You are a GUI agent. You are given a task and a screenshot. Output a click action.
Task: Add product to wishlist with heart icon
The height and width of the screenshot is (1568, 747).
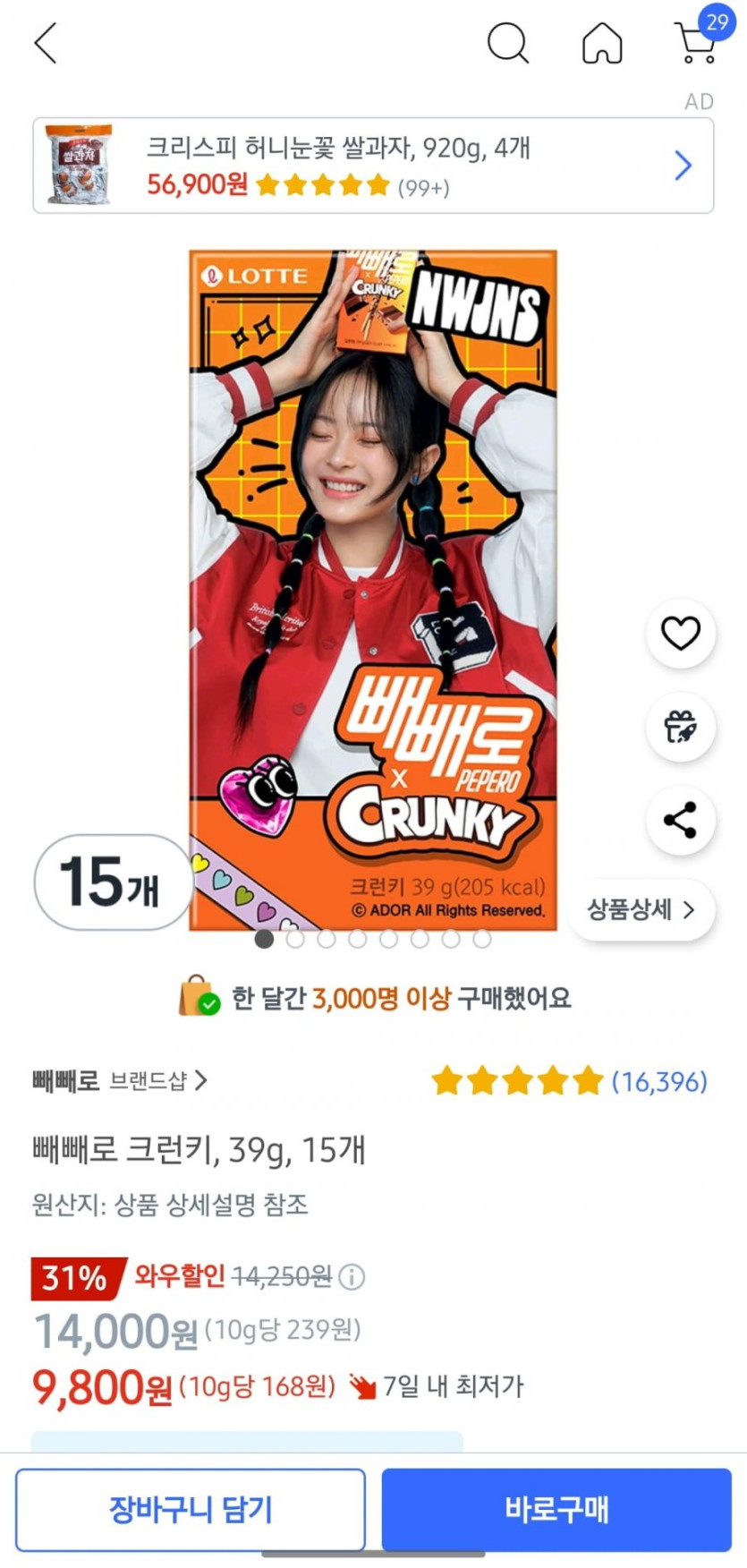point(680,633)
